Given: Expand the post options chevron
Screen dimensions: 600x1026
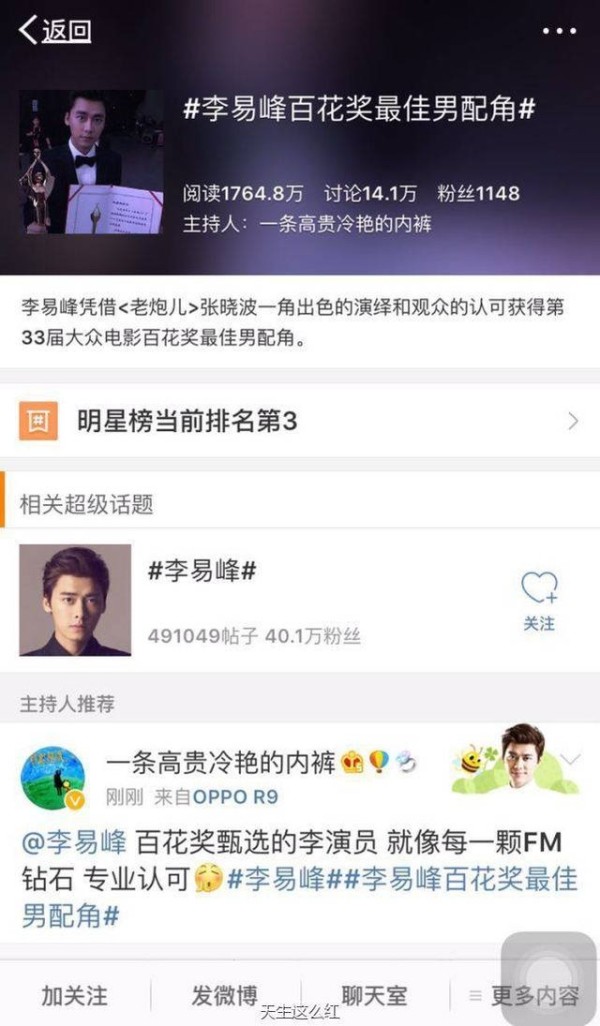Looking at the screenshot, I should click(570, 761).
